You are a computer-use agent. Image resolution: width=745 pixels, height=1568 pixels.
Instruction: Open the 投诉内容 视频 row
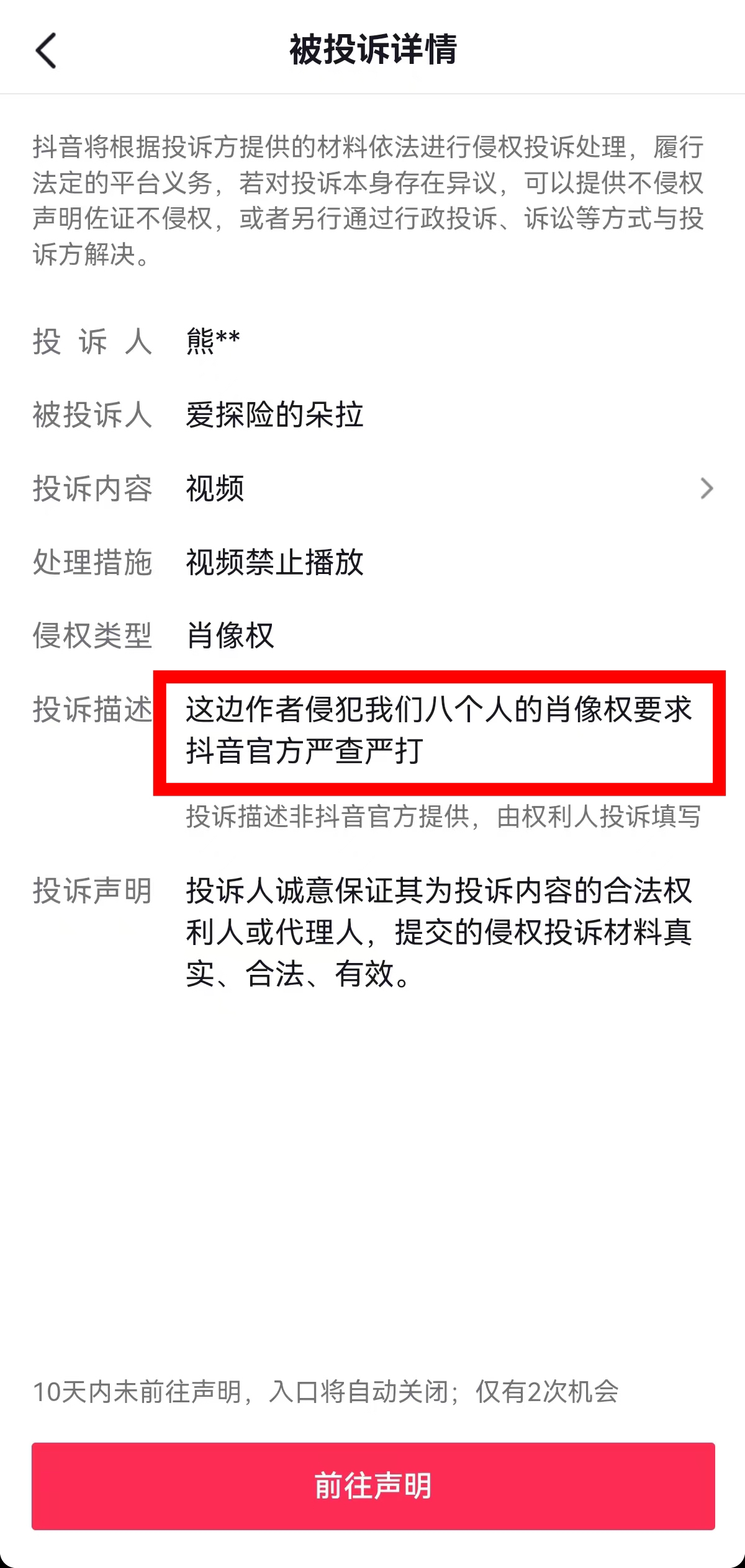click(372, 488)
